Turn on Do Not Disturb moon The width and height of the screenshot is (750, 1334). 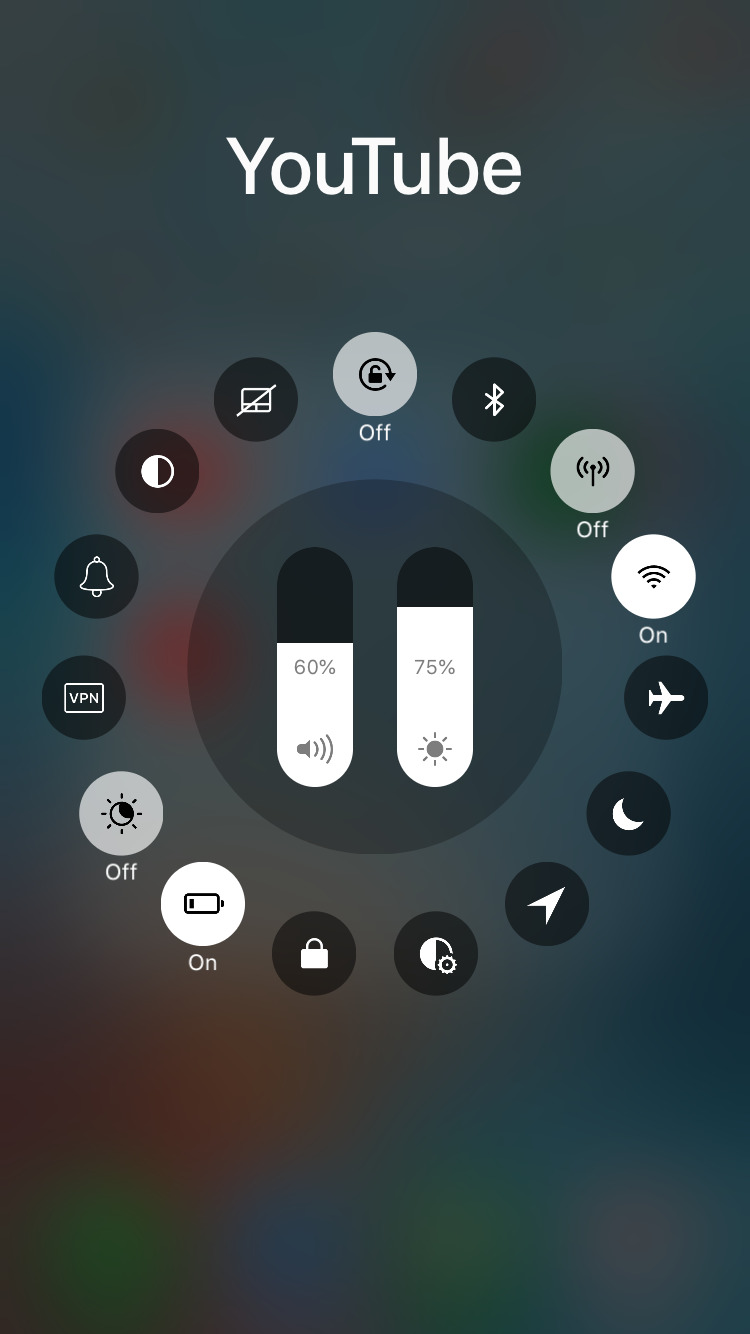(x=629, y=813)
